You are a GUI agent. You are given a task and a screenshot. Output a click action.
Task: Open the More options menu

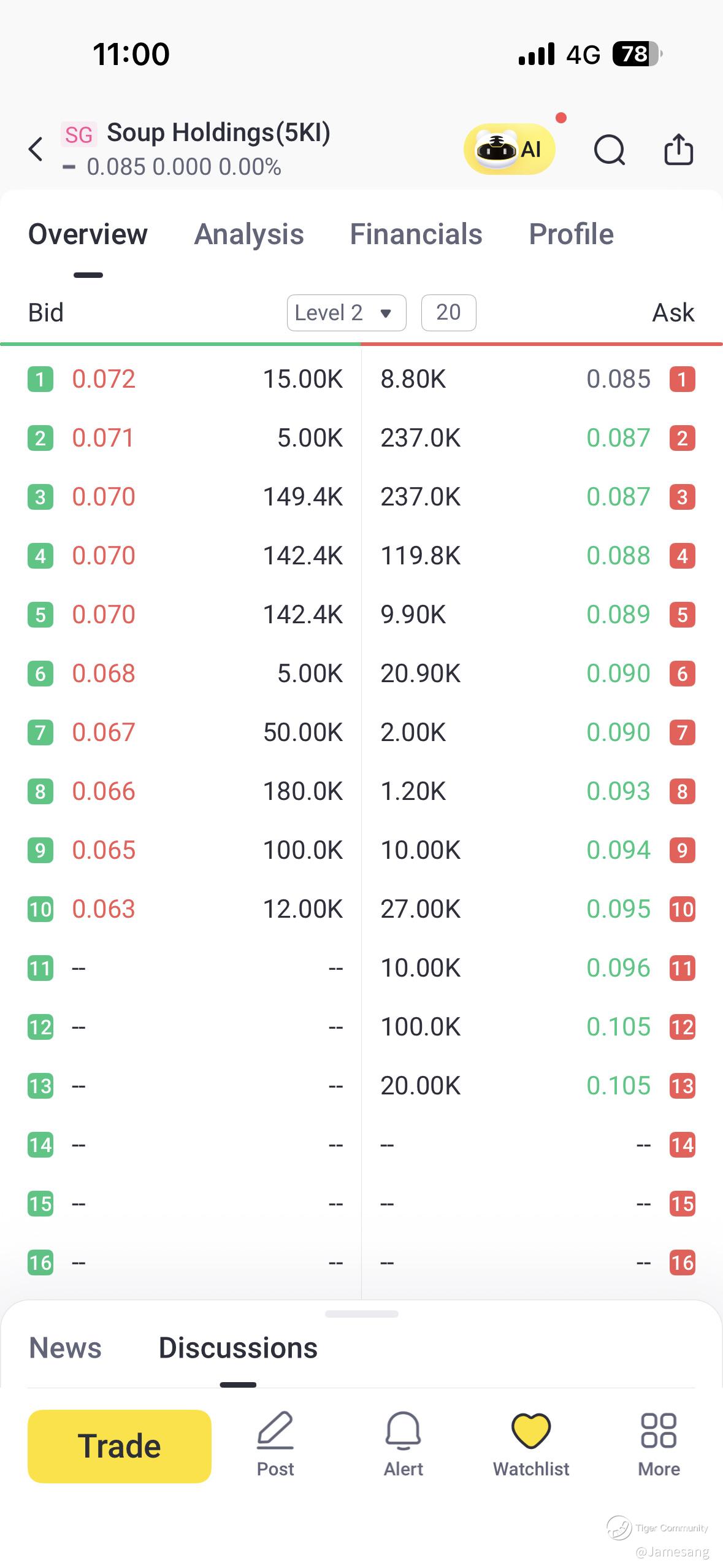pyautogui.click(x=659, y=1444)
